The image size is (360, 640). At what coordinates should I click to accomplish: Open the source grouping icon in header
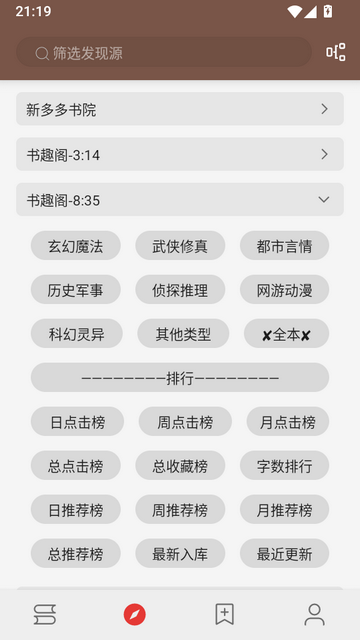tap(336, 52)
